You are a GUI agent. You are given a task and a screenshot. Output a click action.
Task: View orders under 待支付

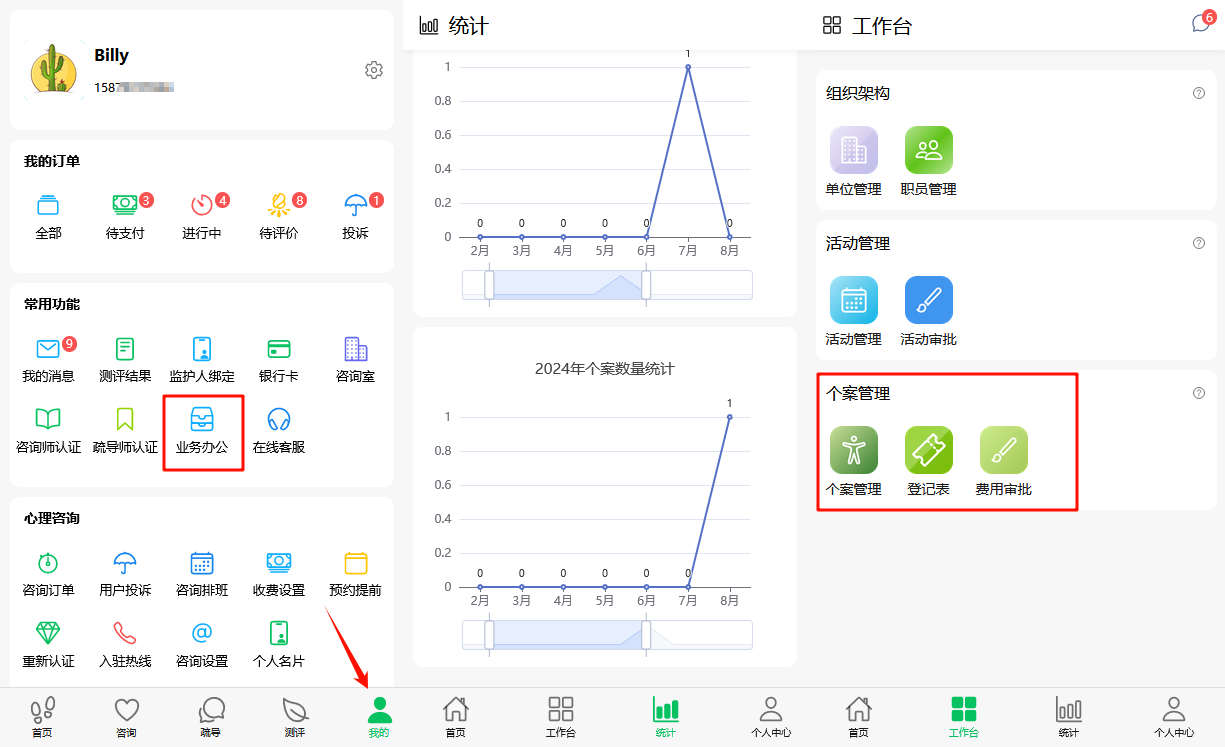125,217
